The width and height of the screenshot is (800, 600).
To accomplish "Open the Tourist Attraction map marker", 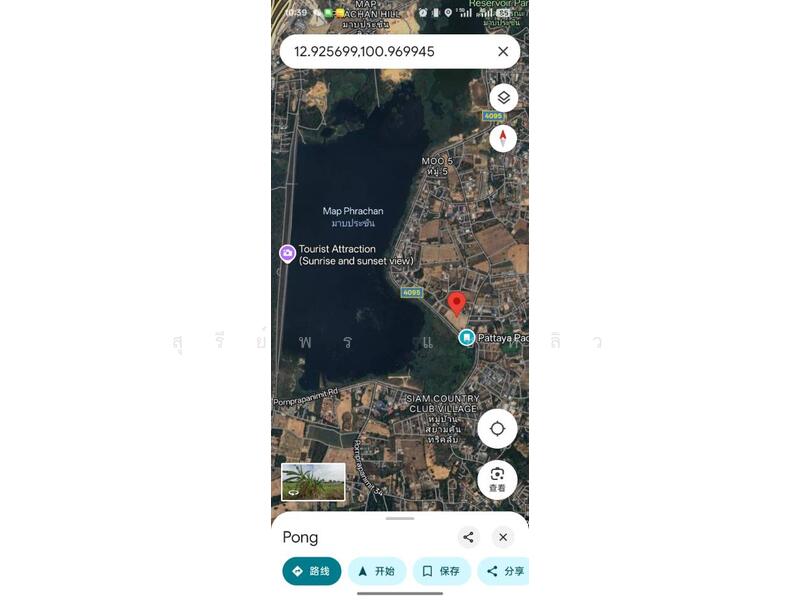I will (x=287, y=254).
